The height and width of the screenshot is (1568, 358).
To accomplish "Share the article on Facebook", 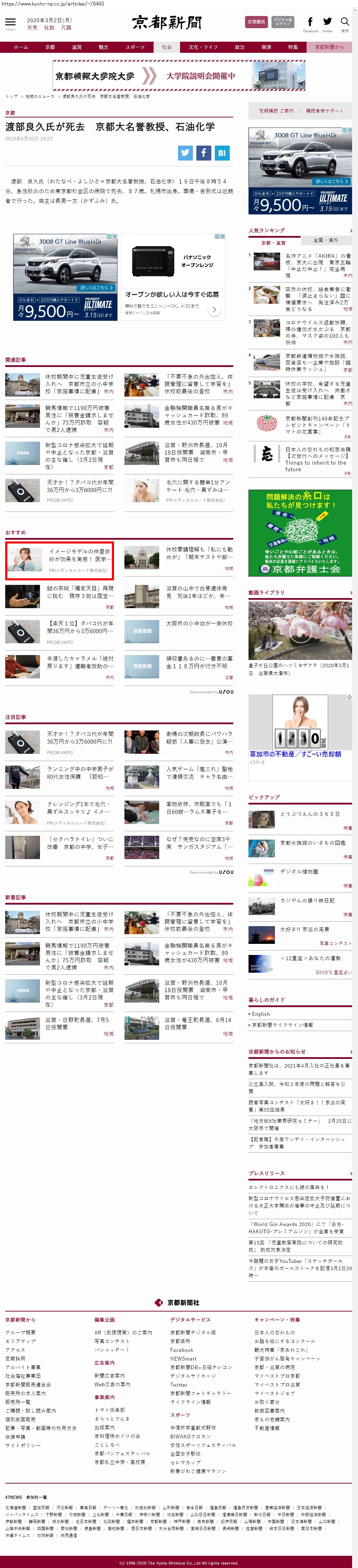I will point(203,153).
